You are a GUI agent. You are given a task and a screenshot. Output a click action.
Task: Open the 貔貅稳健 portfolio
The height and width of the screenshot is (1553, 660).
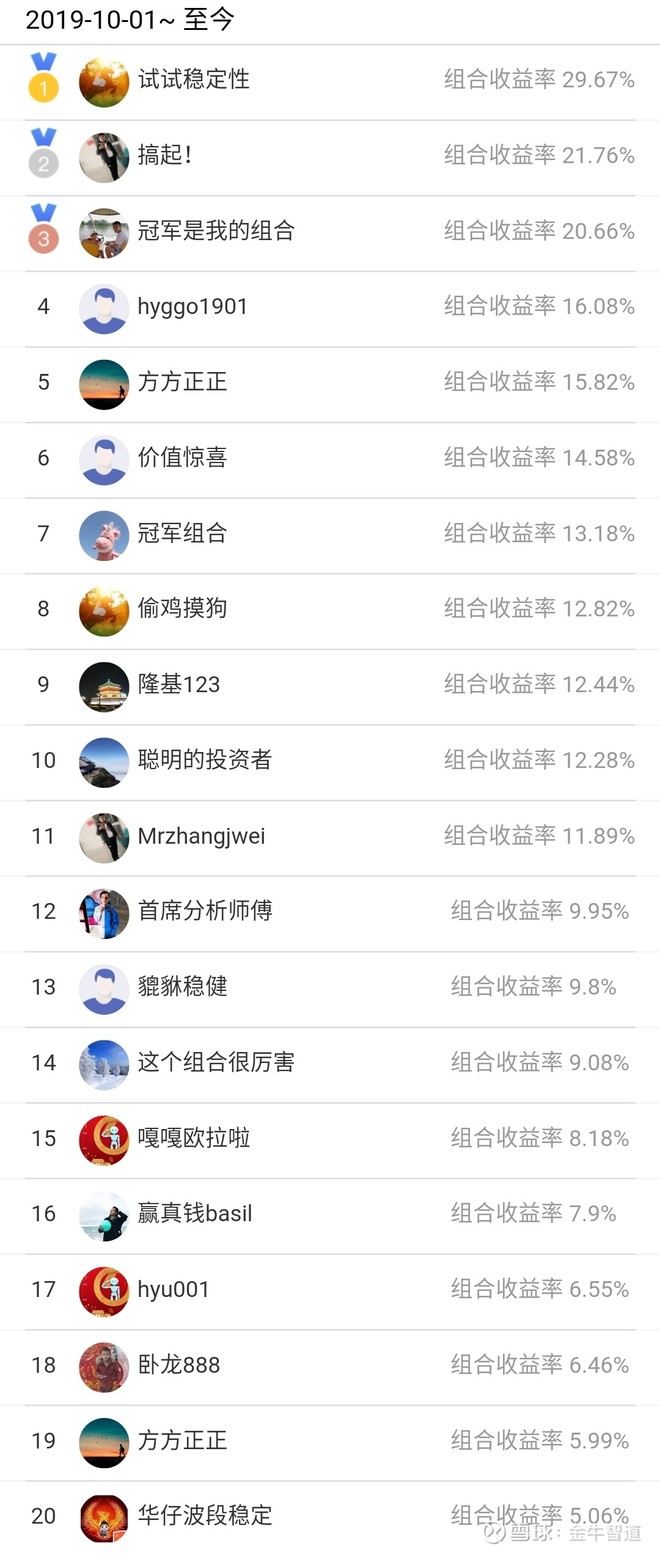tap(182, 987)
